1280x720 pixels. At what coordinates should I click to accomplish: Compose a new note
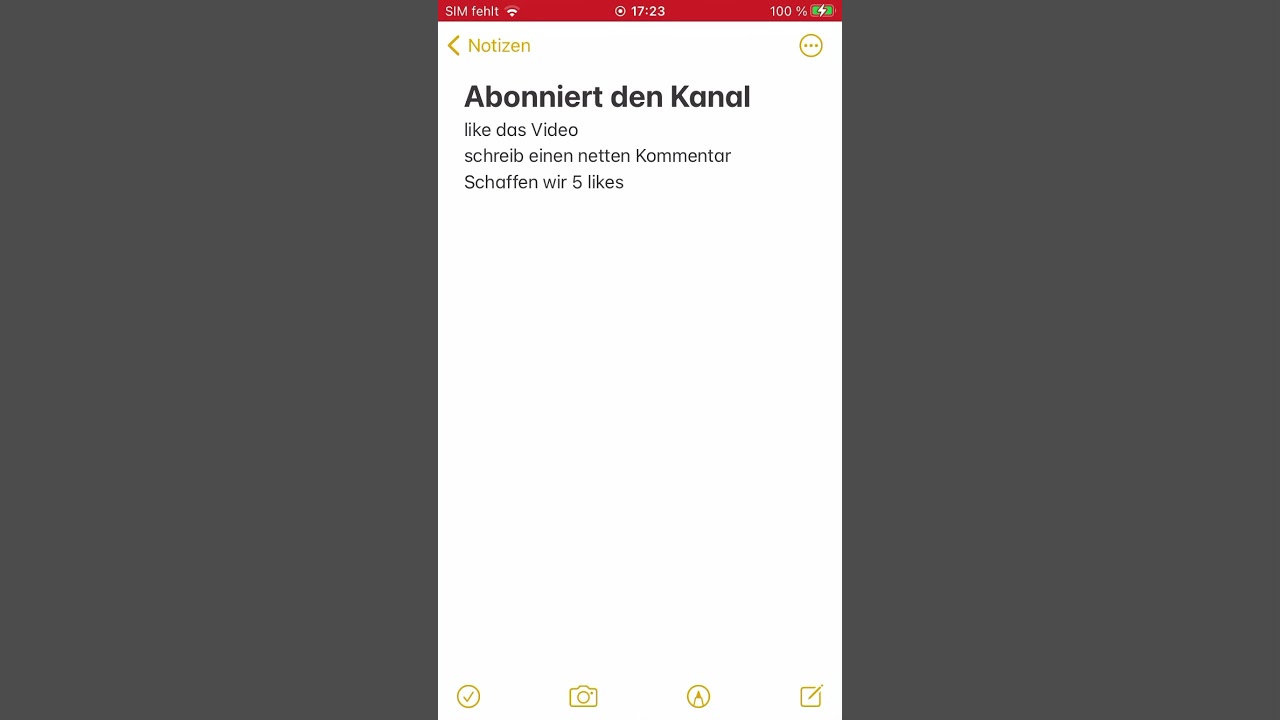(811, 696)
